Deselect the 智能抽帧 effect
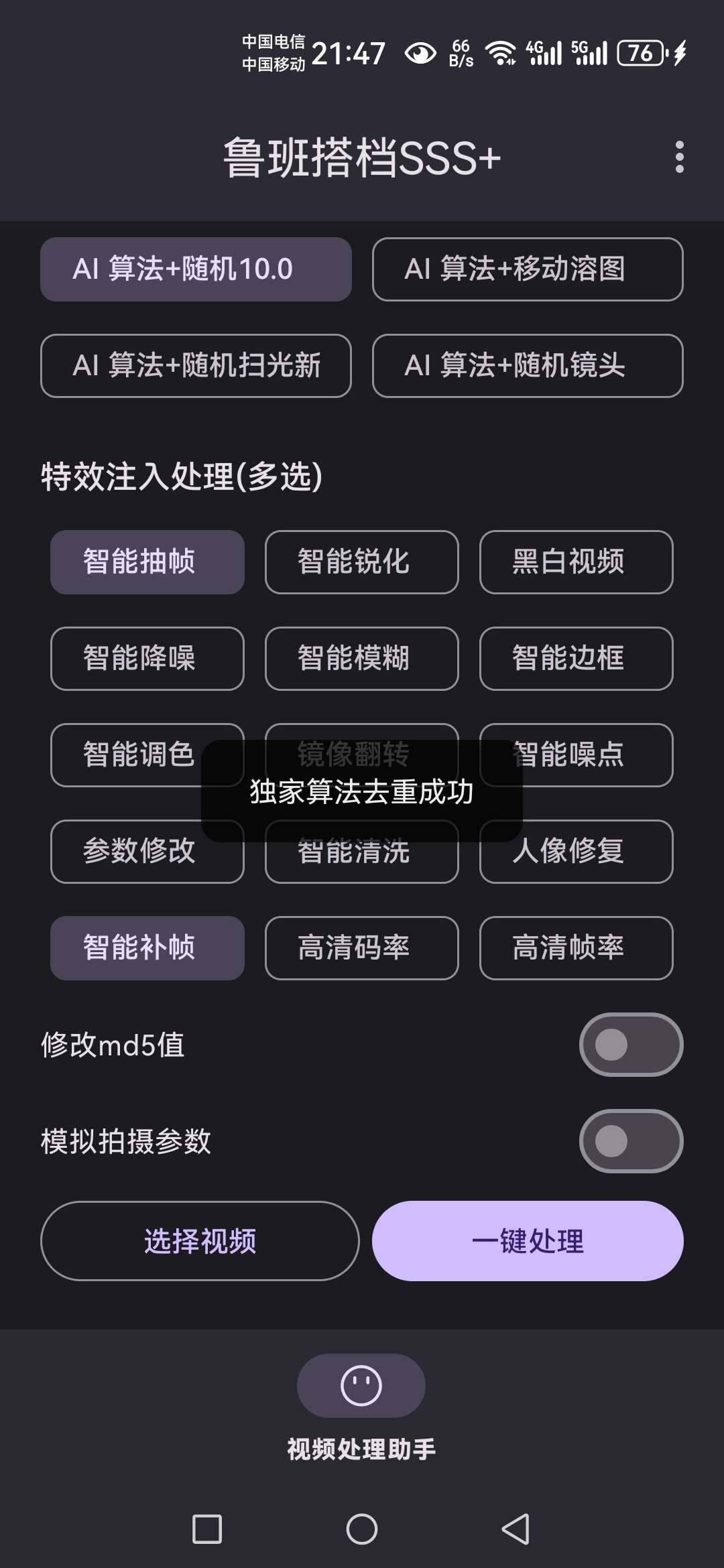 click(x=147, y=562)
